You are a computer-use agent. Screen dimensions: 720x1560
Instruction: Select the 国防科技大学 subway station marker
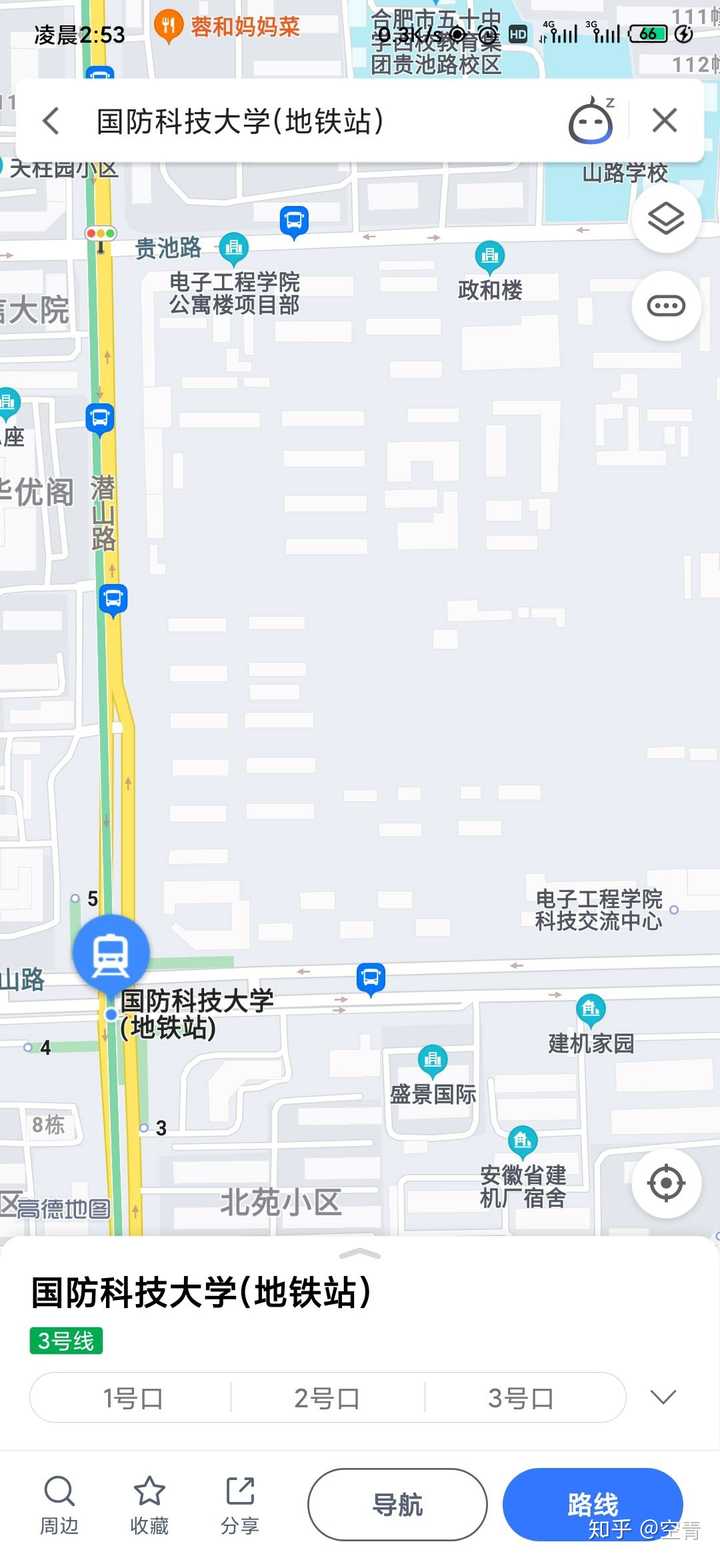point(111,954)
